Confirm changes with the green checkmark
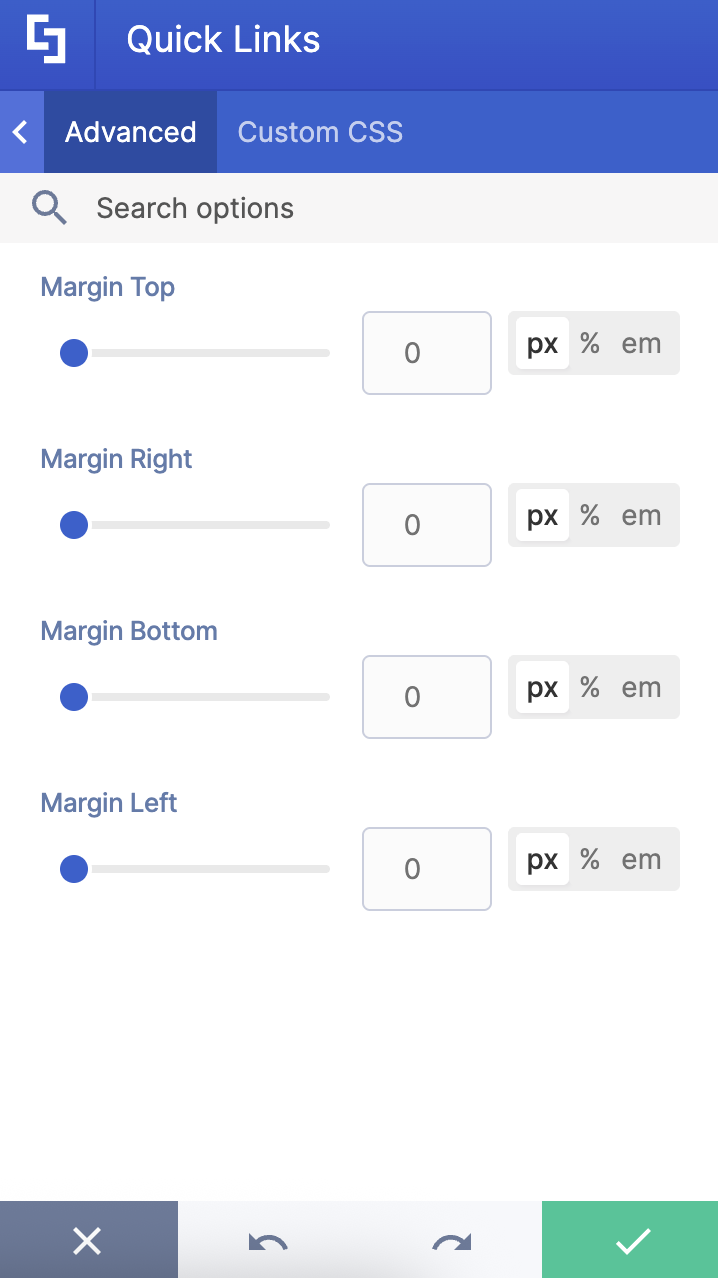718x1278 pixels. tap(631, 1241)
